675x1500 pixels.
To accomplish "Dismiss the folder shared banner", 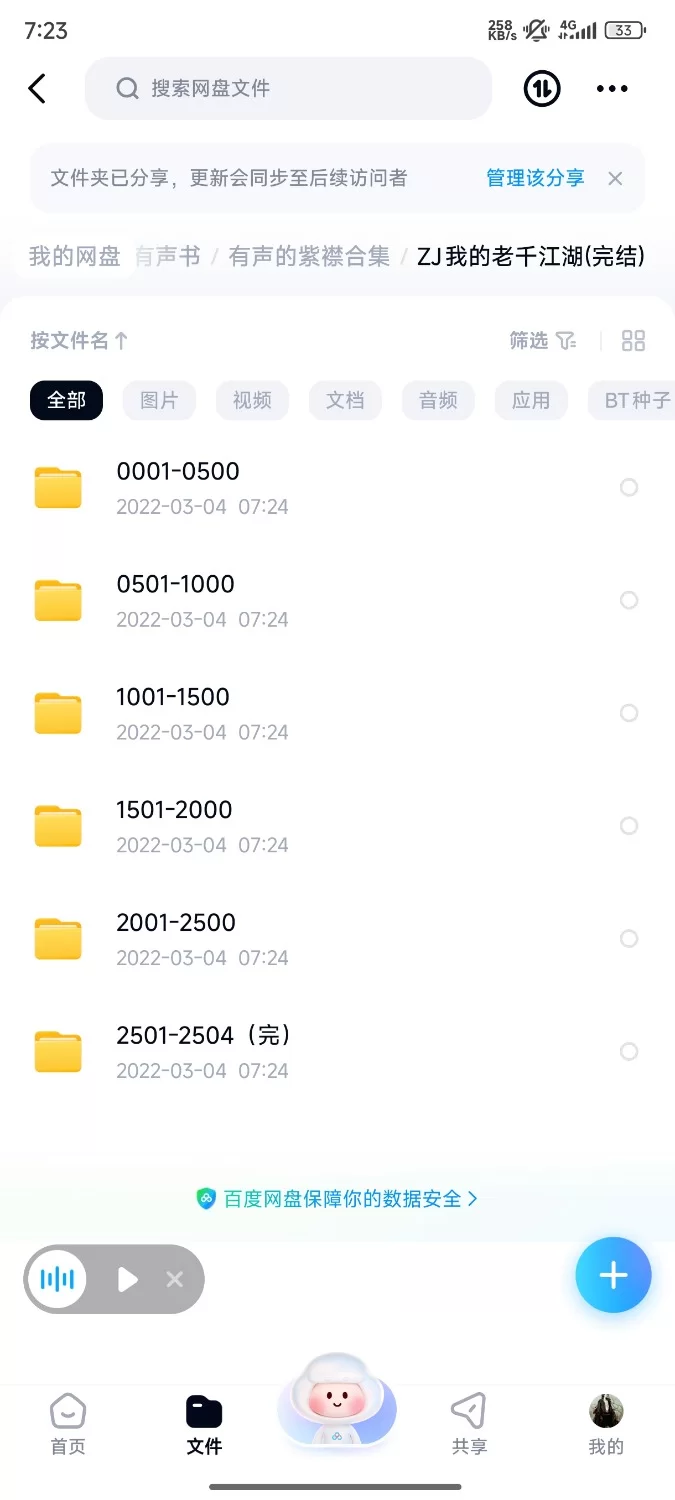I will point(615,178).
